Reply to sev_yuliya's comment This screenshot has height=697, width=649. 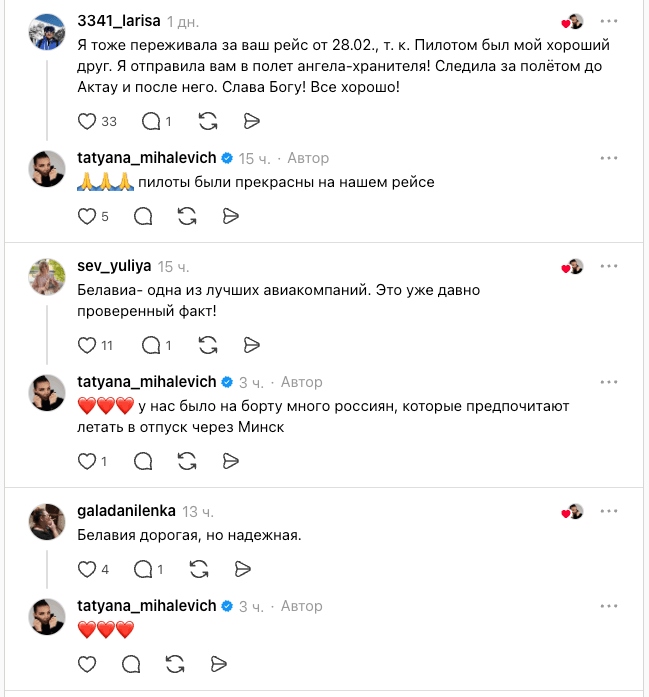point(151,345)
